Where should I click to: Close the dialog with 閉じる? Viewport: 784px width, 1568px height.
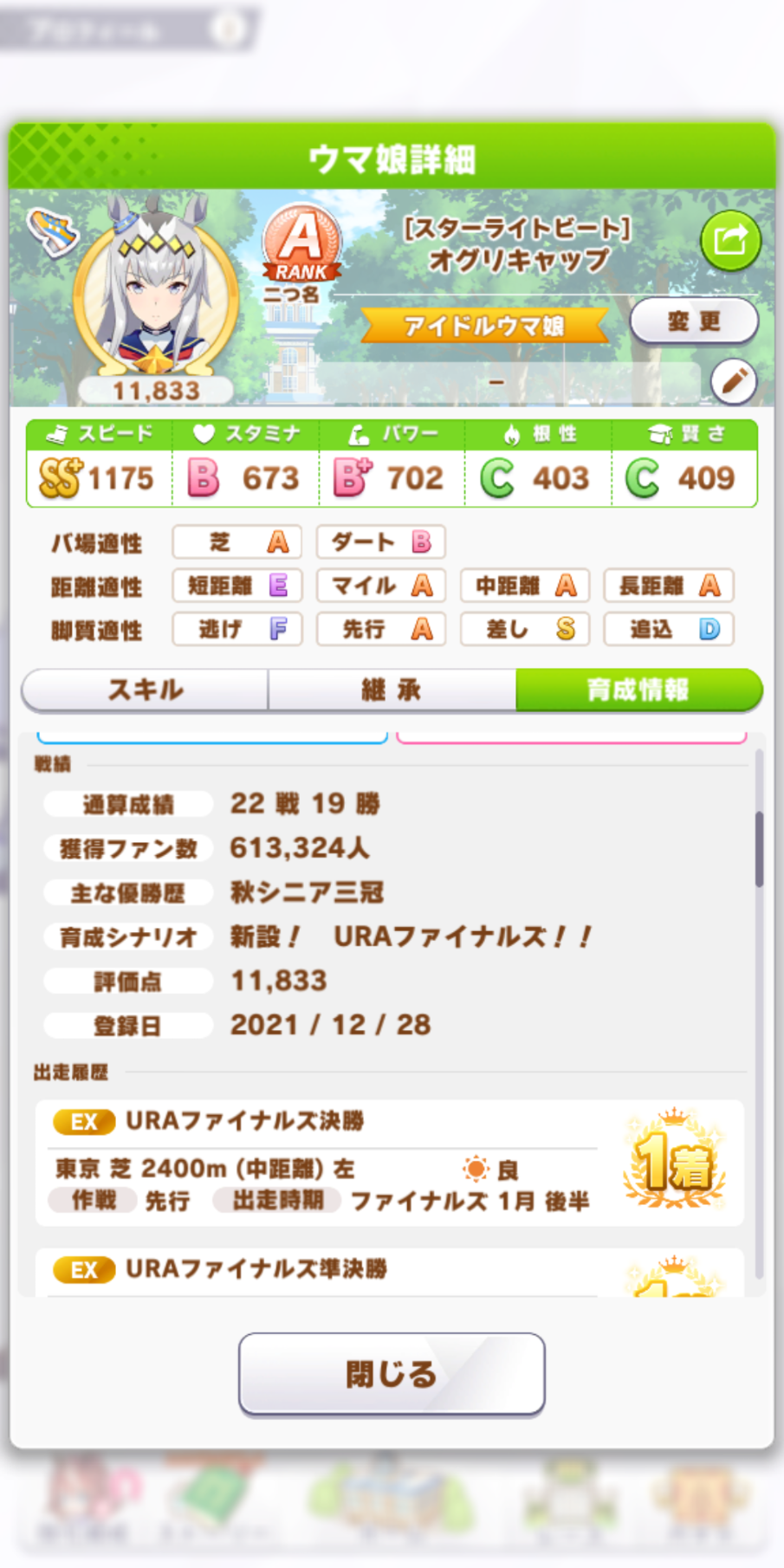click(392, 1373)
